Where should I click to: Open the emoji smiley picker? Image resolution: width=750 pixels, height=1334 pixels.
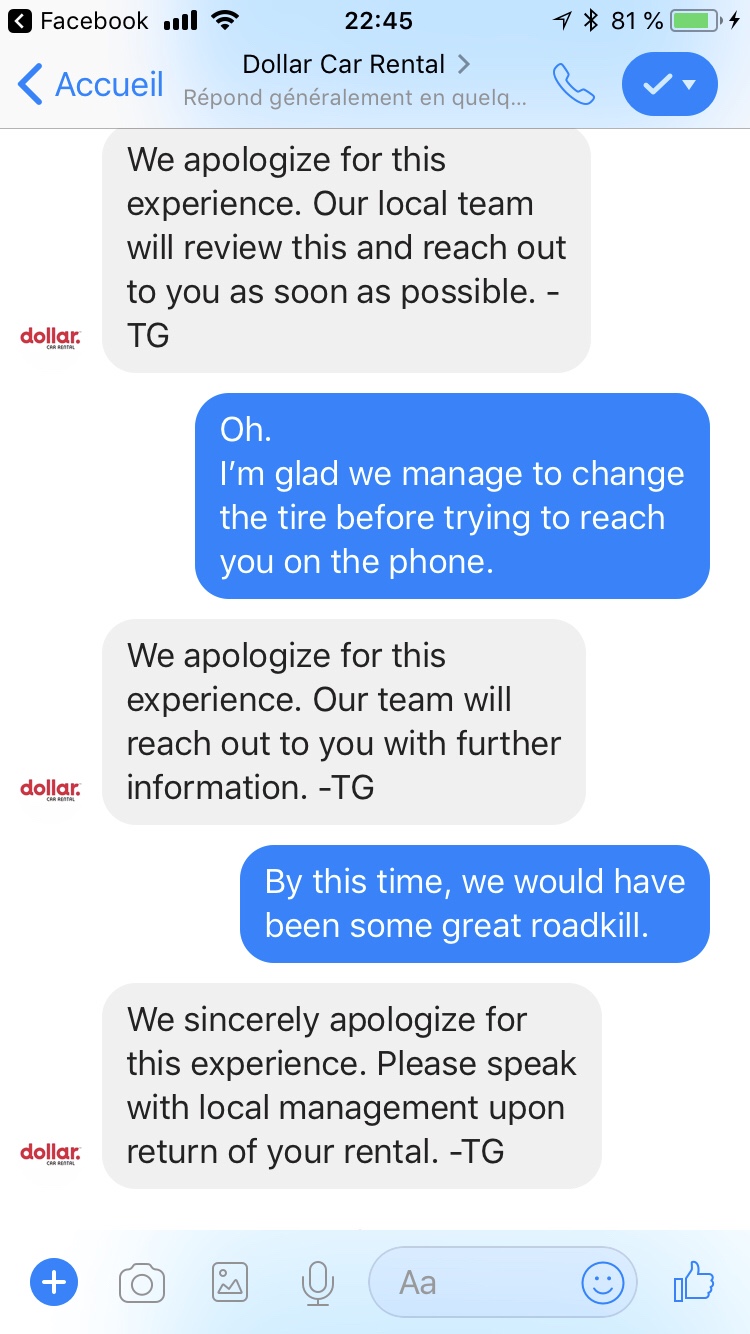tap(602, 1281)
